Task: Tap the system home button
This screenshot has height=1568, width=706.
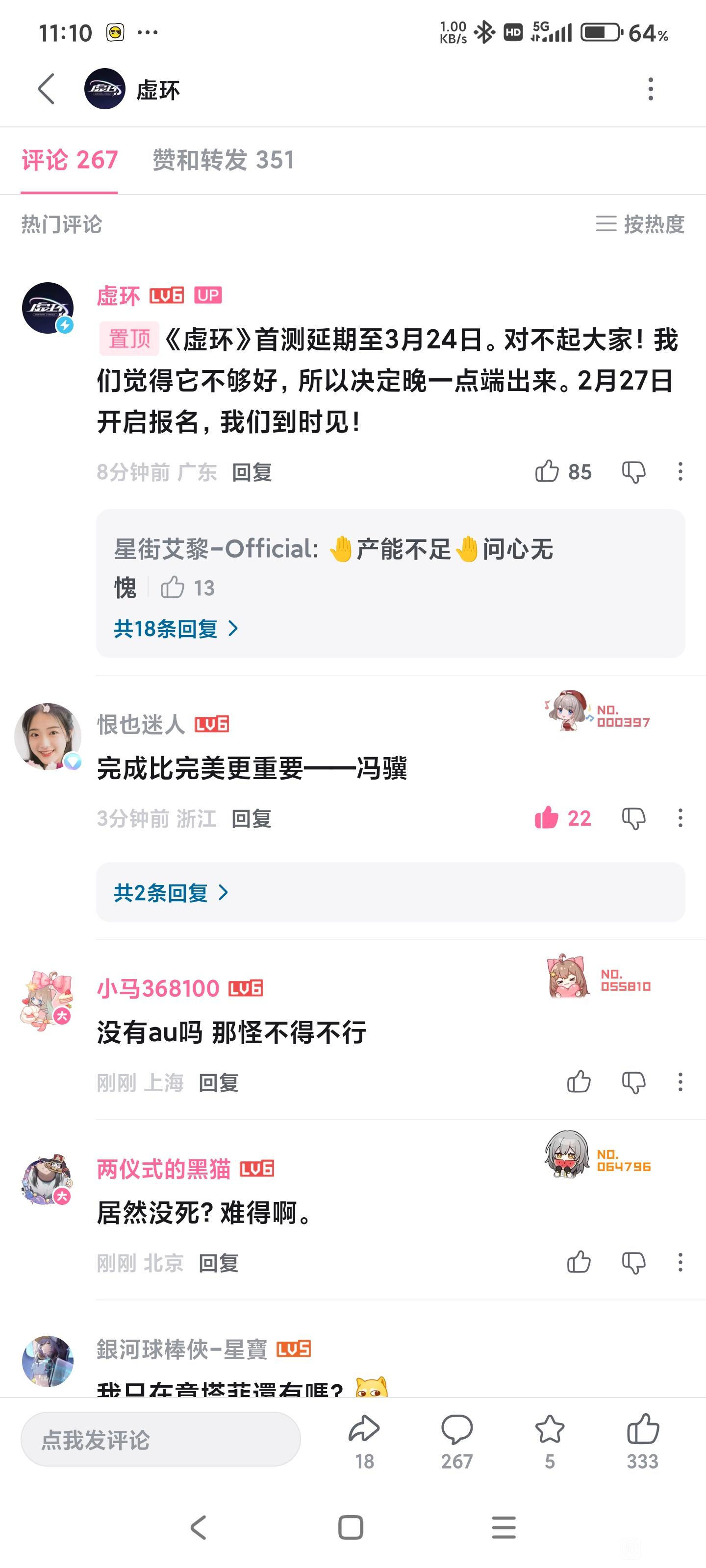Action: [351, 1527]
